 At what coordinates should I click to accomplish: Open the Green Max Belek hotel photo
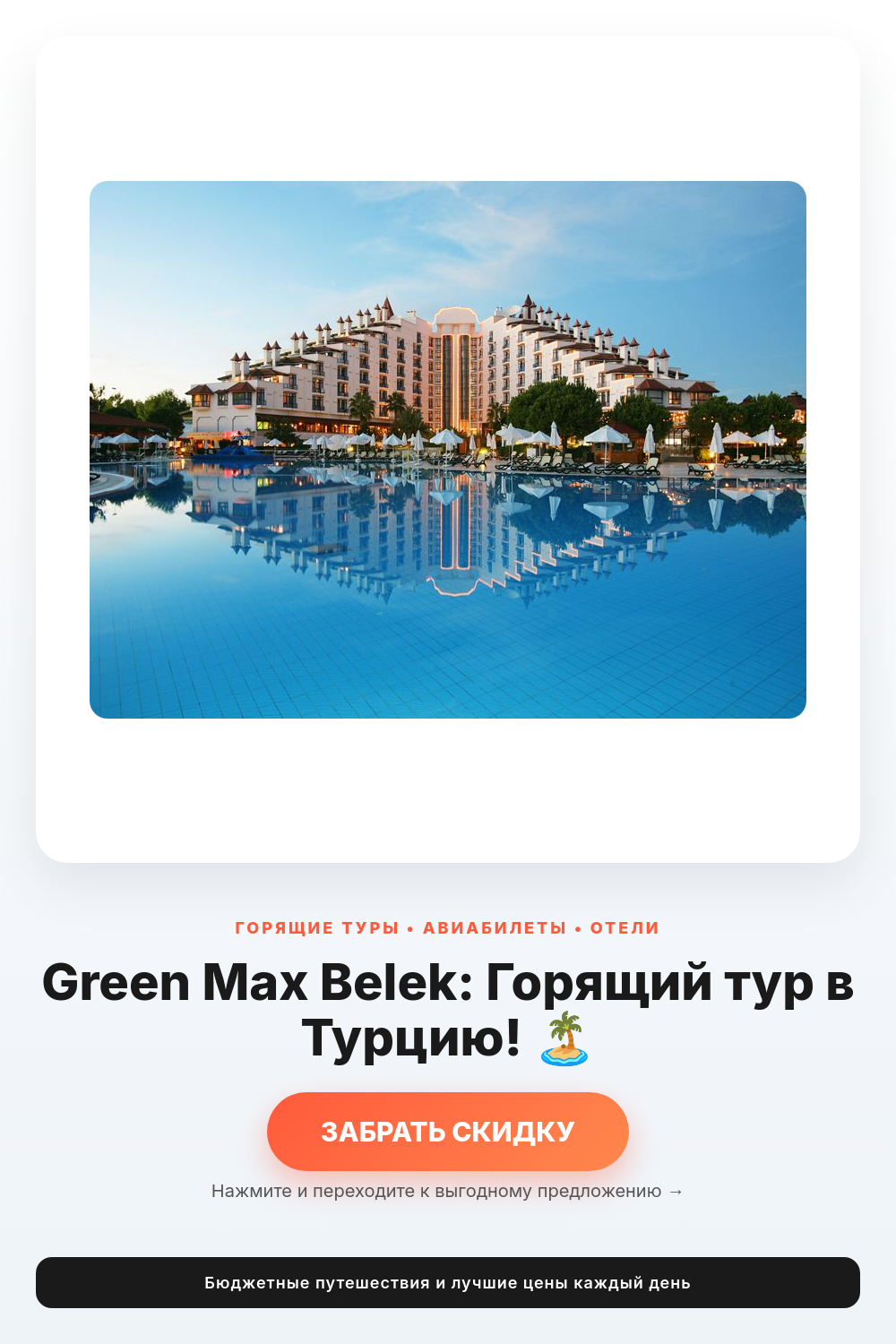tap(448, 450)
